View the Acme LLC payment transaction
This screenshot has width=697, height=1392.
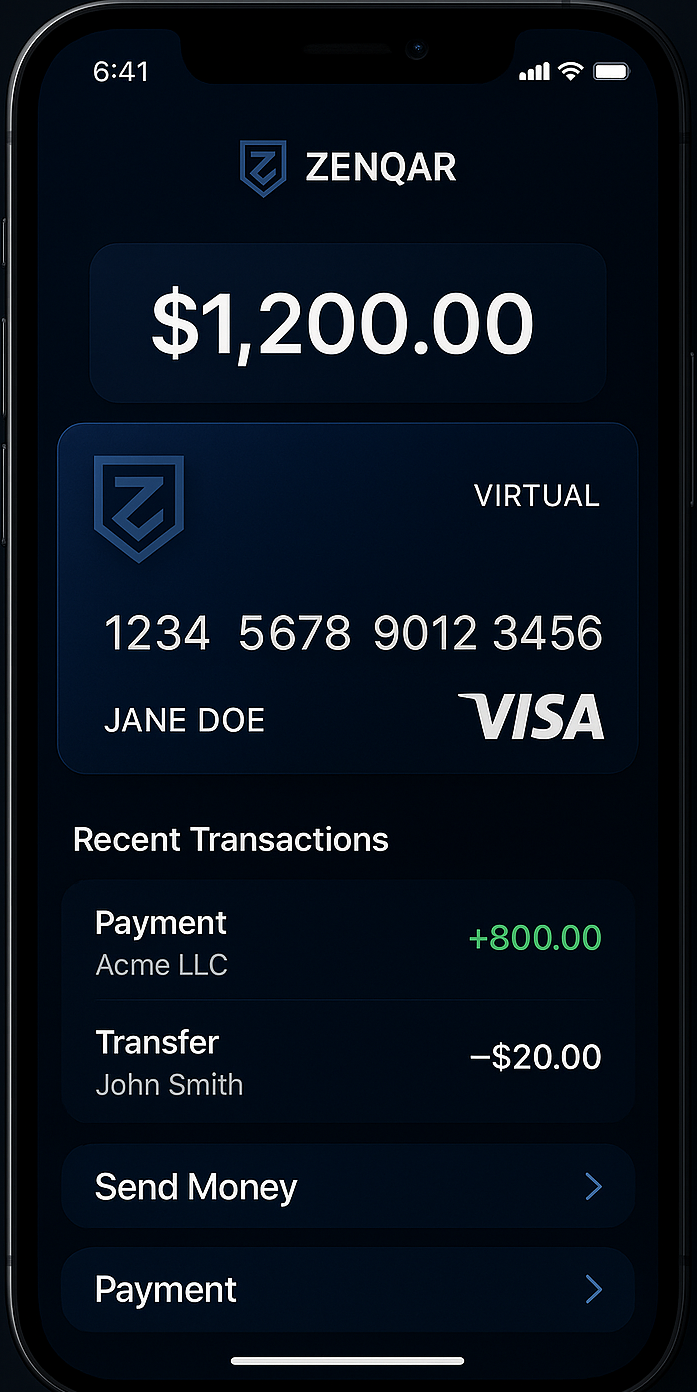[x=347, y=942]
